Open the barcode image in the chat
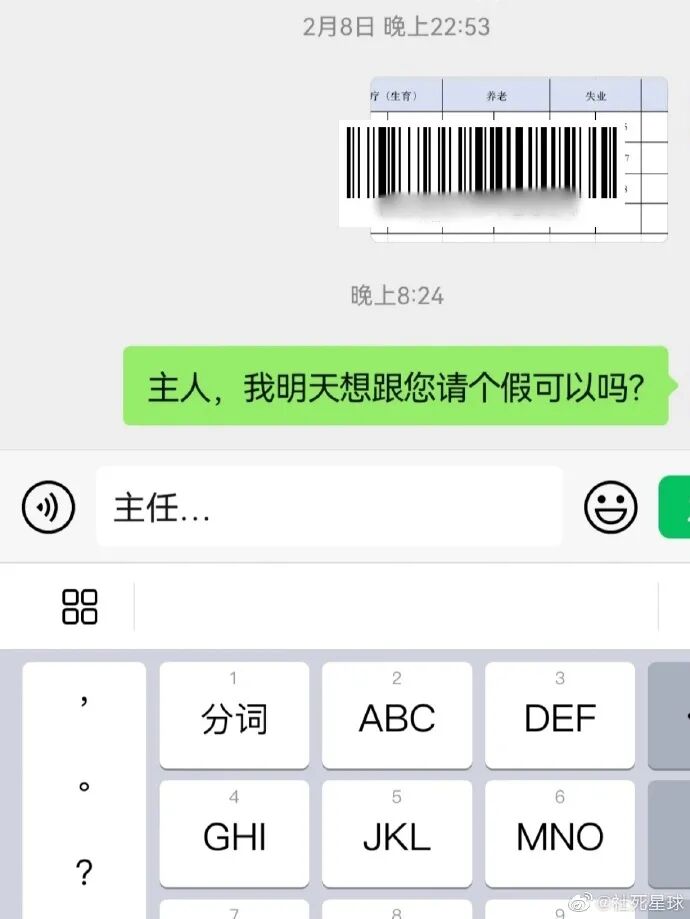 [504, 159]
